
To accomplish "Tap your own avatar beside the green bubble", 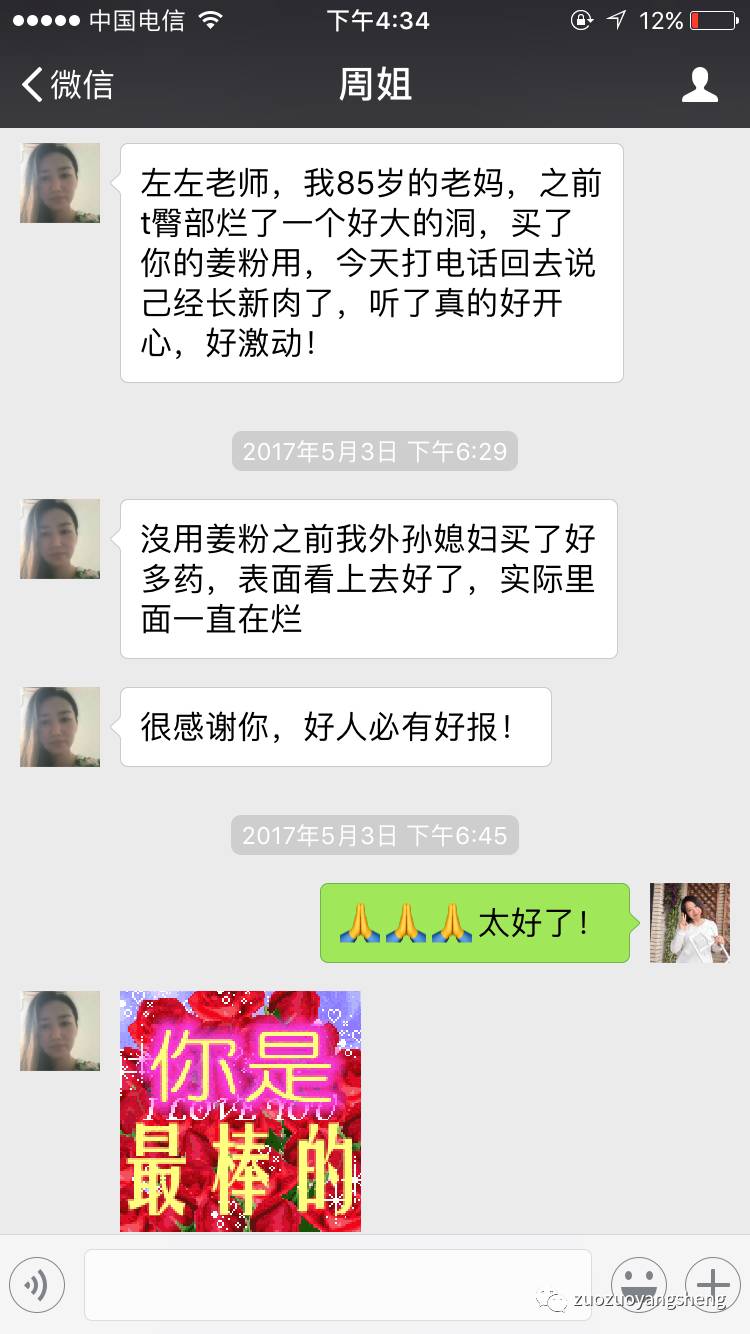I will 690,923.
